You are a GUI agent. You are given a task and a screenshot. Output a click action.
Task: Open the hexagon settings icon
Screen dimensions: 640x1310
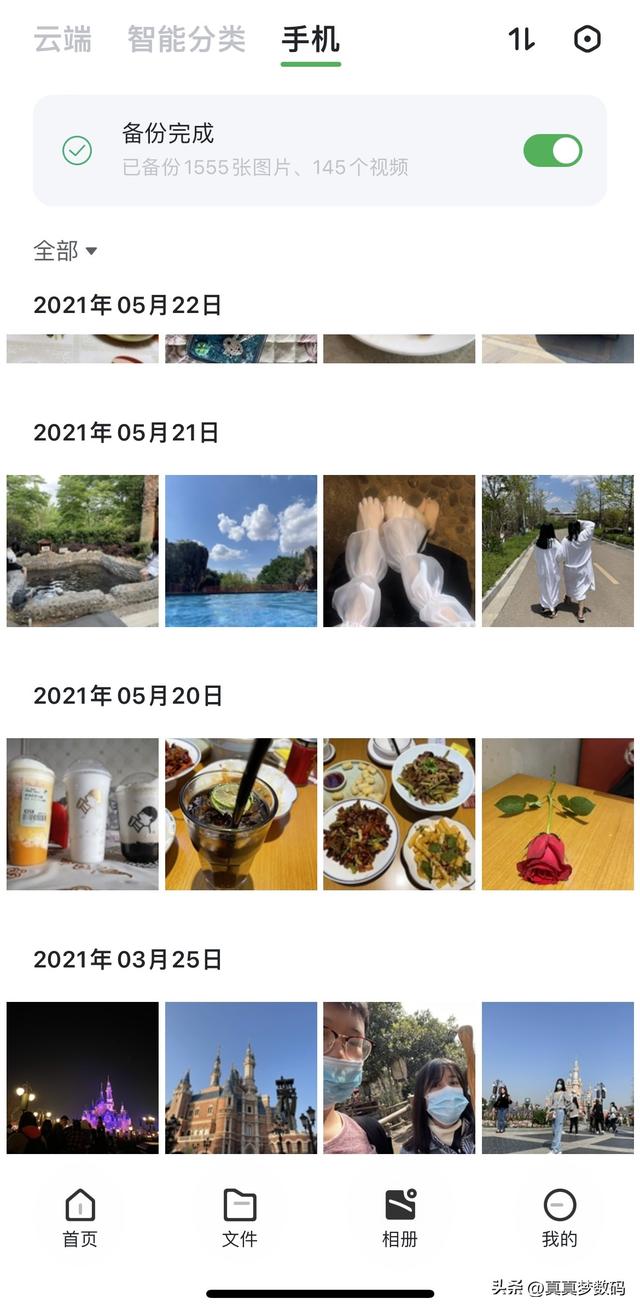[588, 39]
